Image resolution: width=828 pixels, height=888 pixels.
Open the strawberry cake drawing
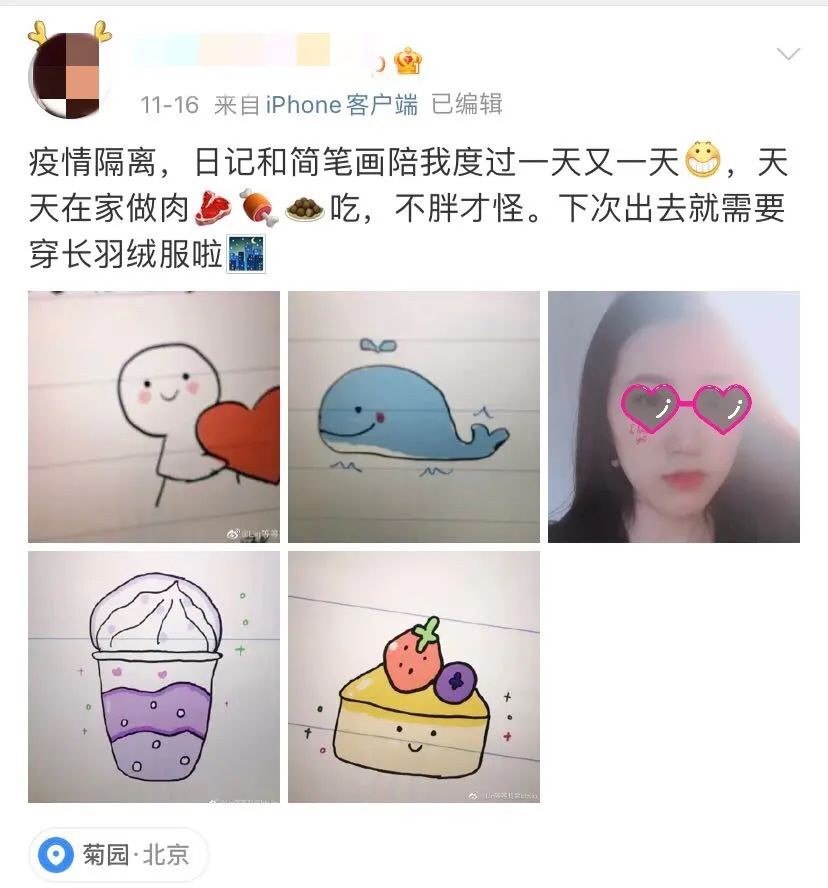pos(414,677)
